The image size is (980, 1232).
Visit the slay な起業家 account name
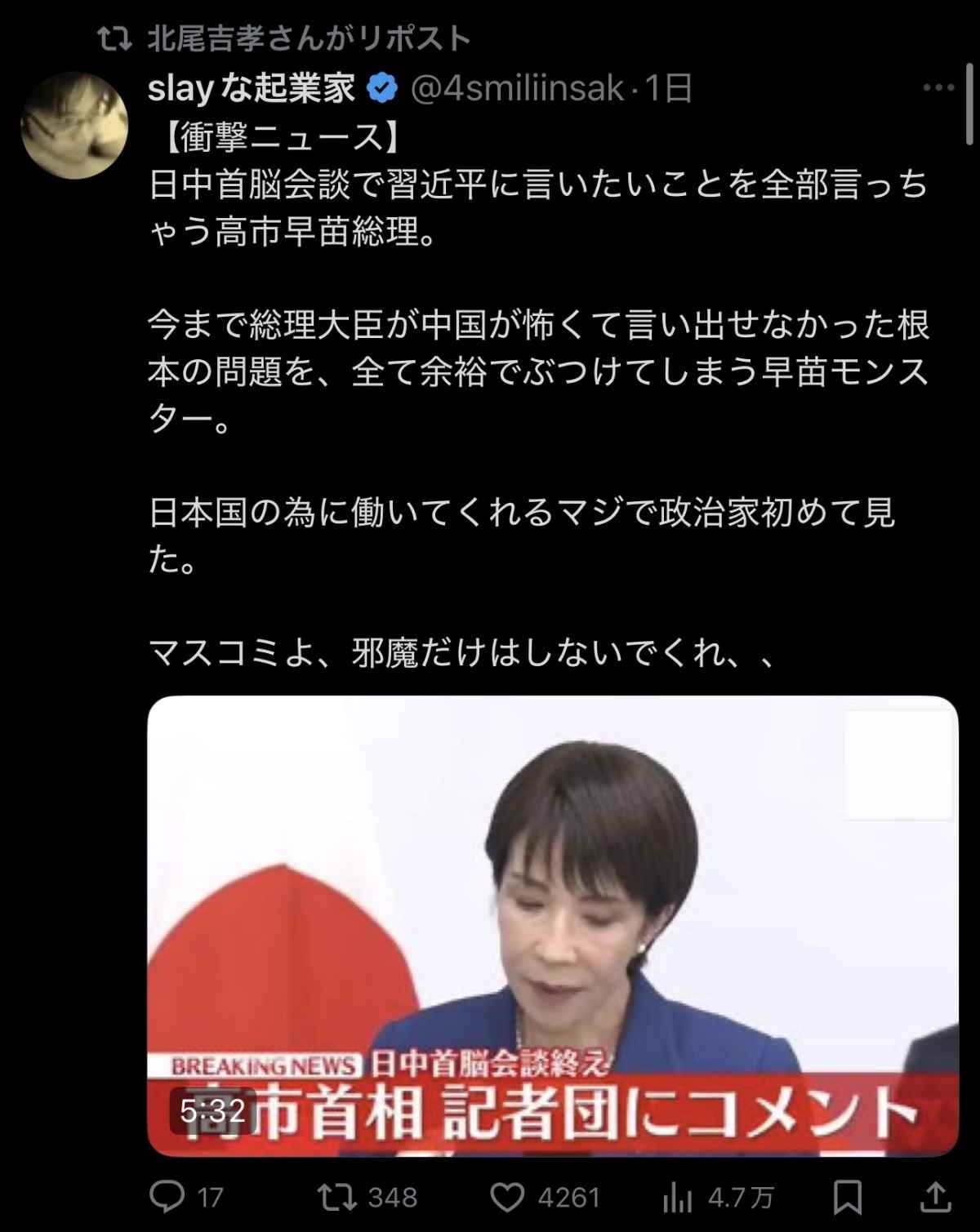251,88
